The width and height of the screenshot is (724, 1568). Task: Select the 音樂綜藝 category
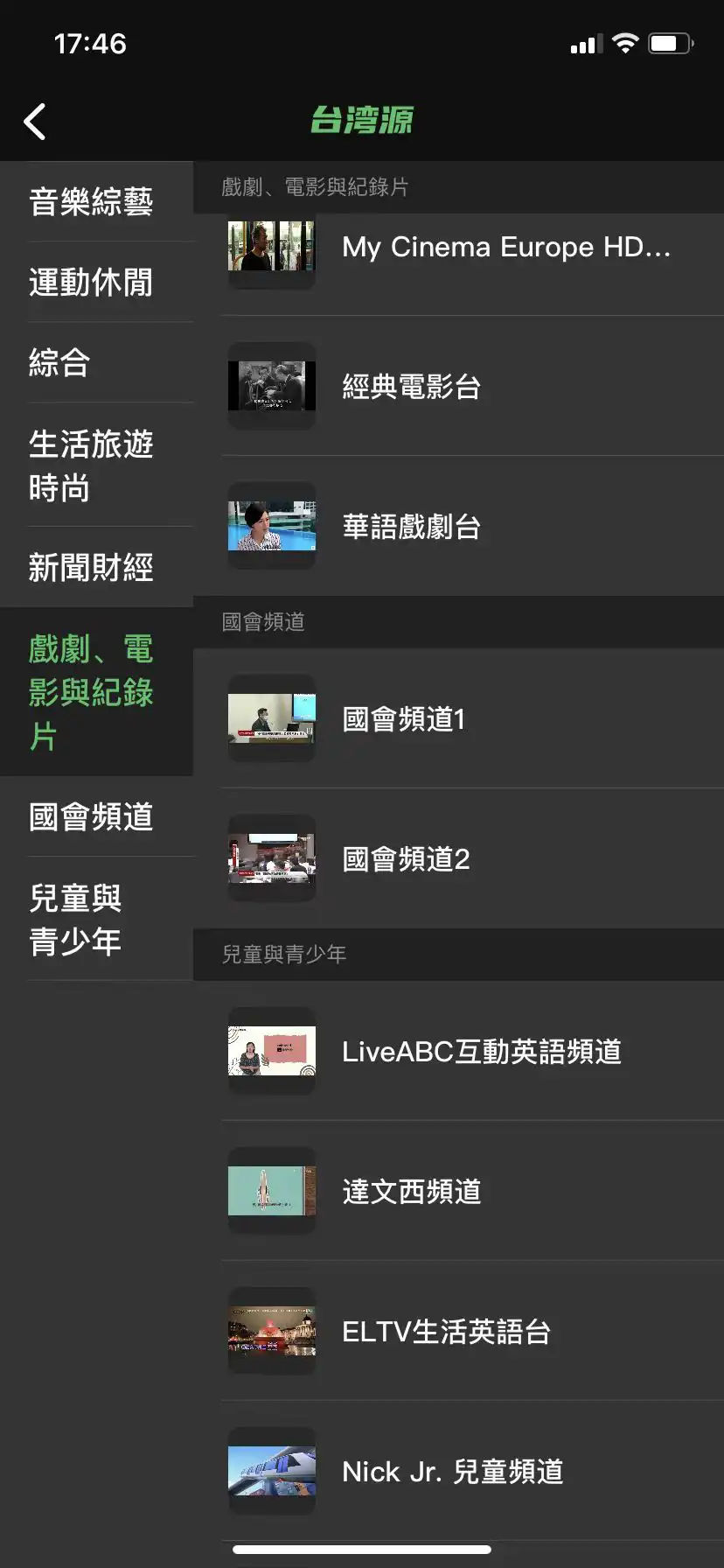91,202
